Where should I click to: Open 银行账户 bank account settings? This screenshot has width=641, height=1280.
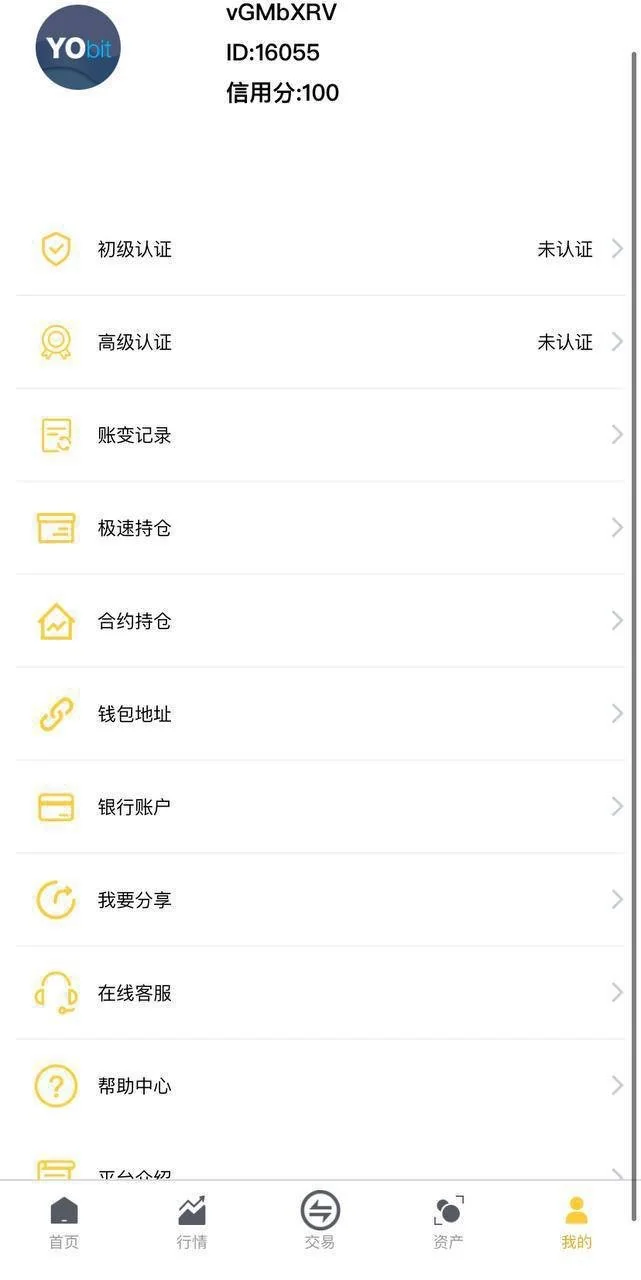point(320,807)
